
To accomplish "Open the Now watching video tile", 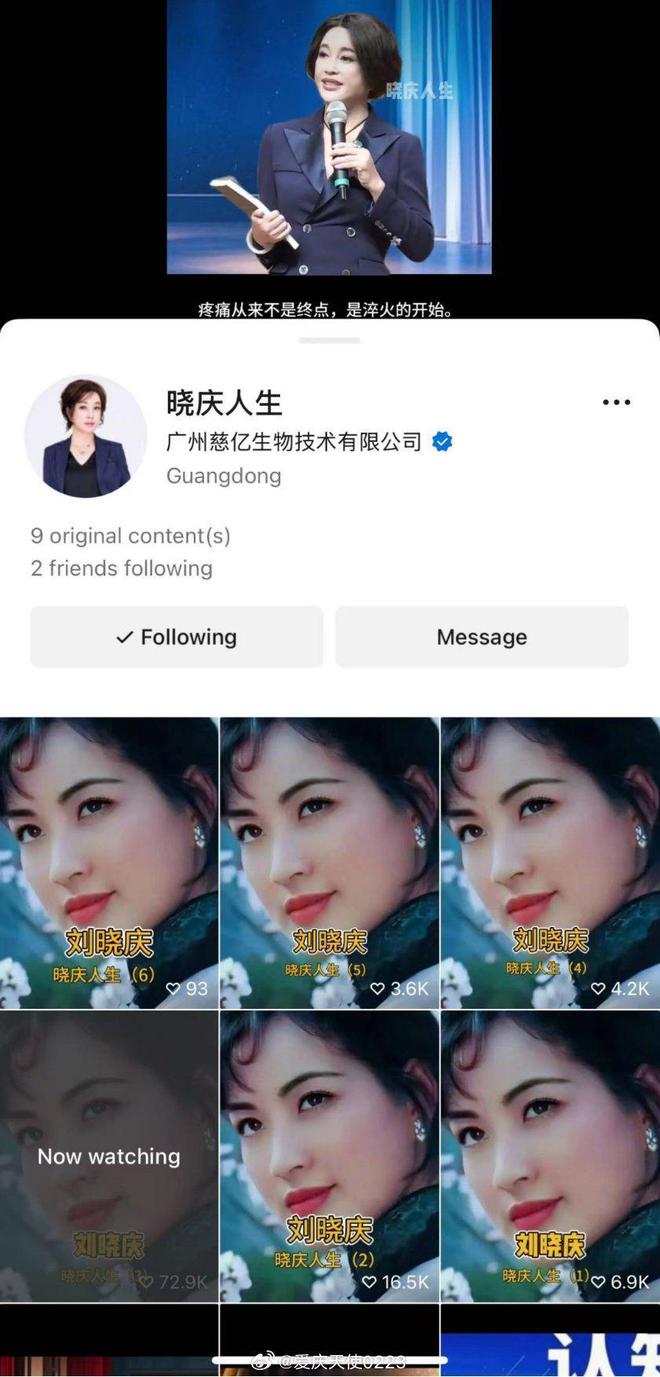I will coord(108,1156).
